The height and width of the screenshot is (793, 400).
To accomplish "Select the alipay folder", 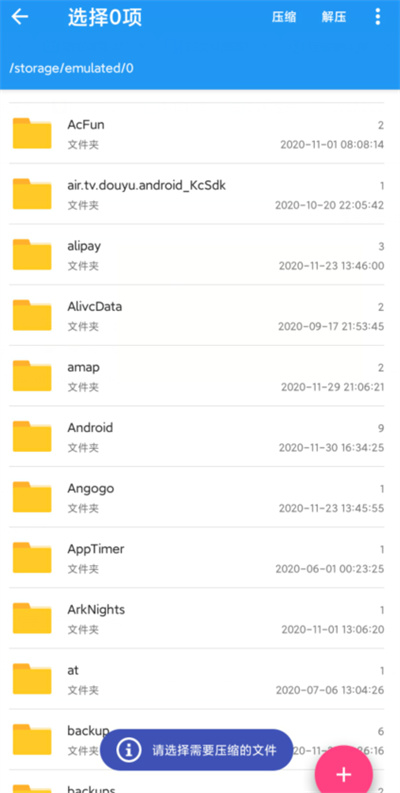I will [x=200, y=255].
